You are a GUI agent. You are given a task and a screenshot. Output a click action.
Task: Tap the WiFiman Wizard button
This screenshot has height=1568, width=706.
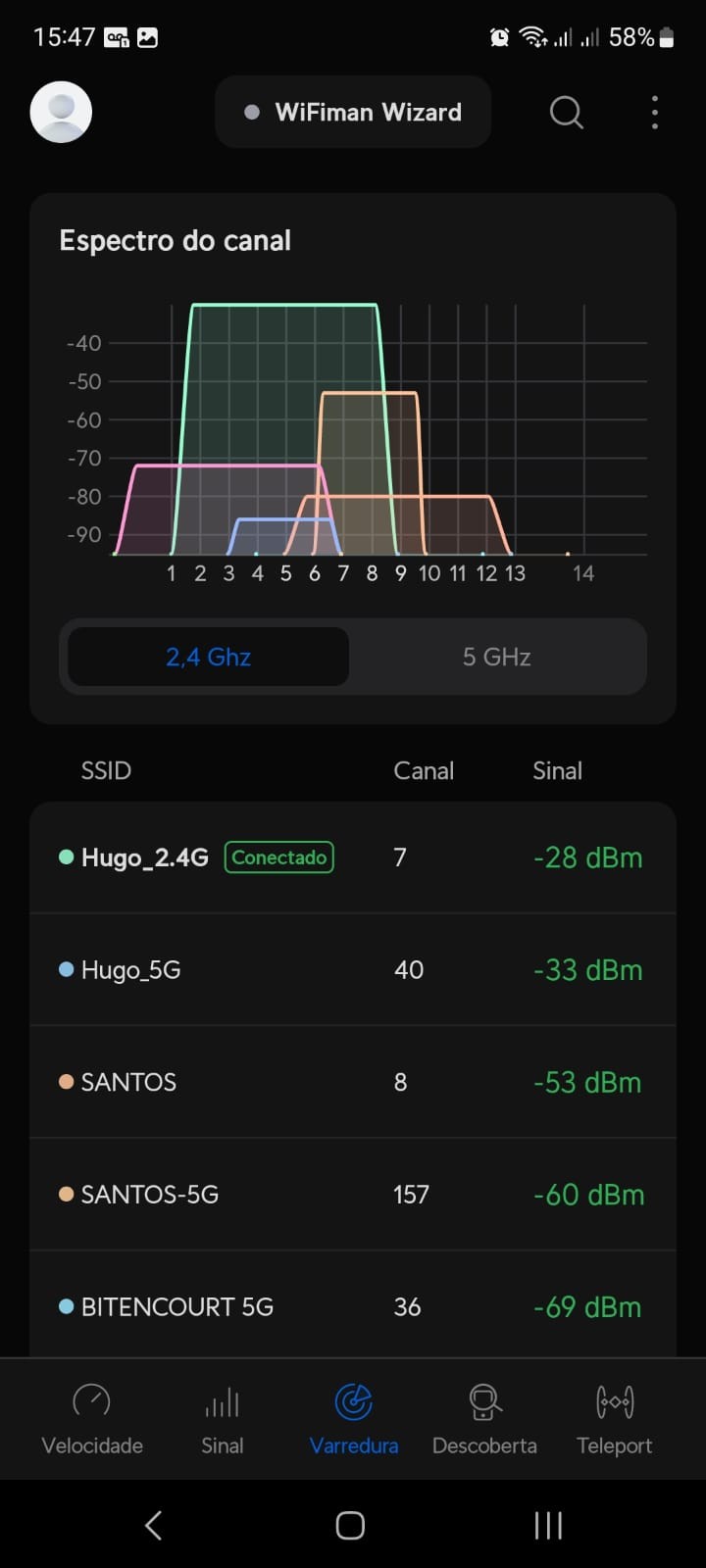pyautogui.click(x=353, y=112)
